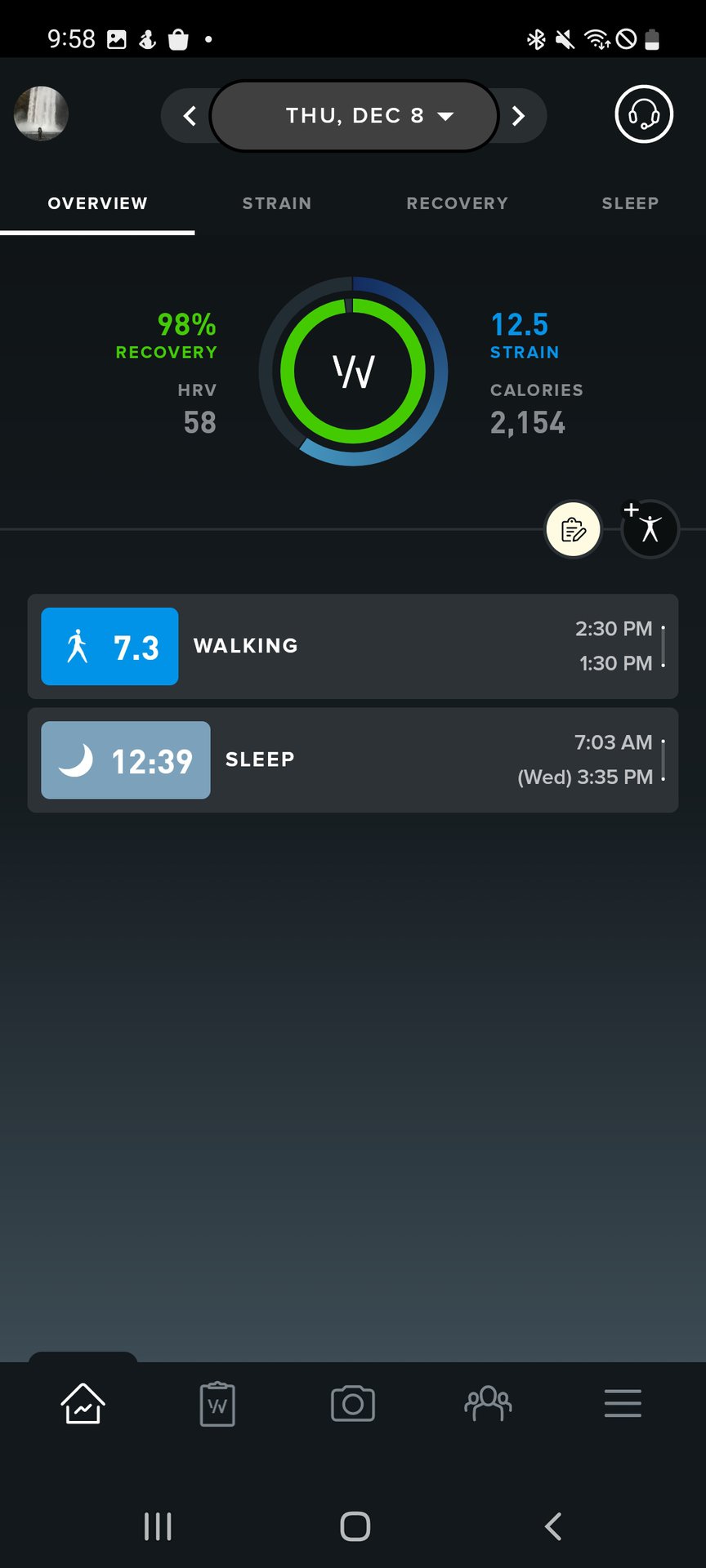This screenshot has width=706, height=1568.
Task: Open the profile picture avatar
Action: pos(41,114)
